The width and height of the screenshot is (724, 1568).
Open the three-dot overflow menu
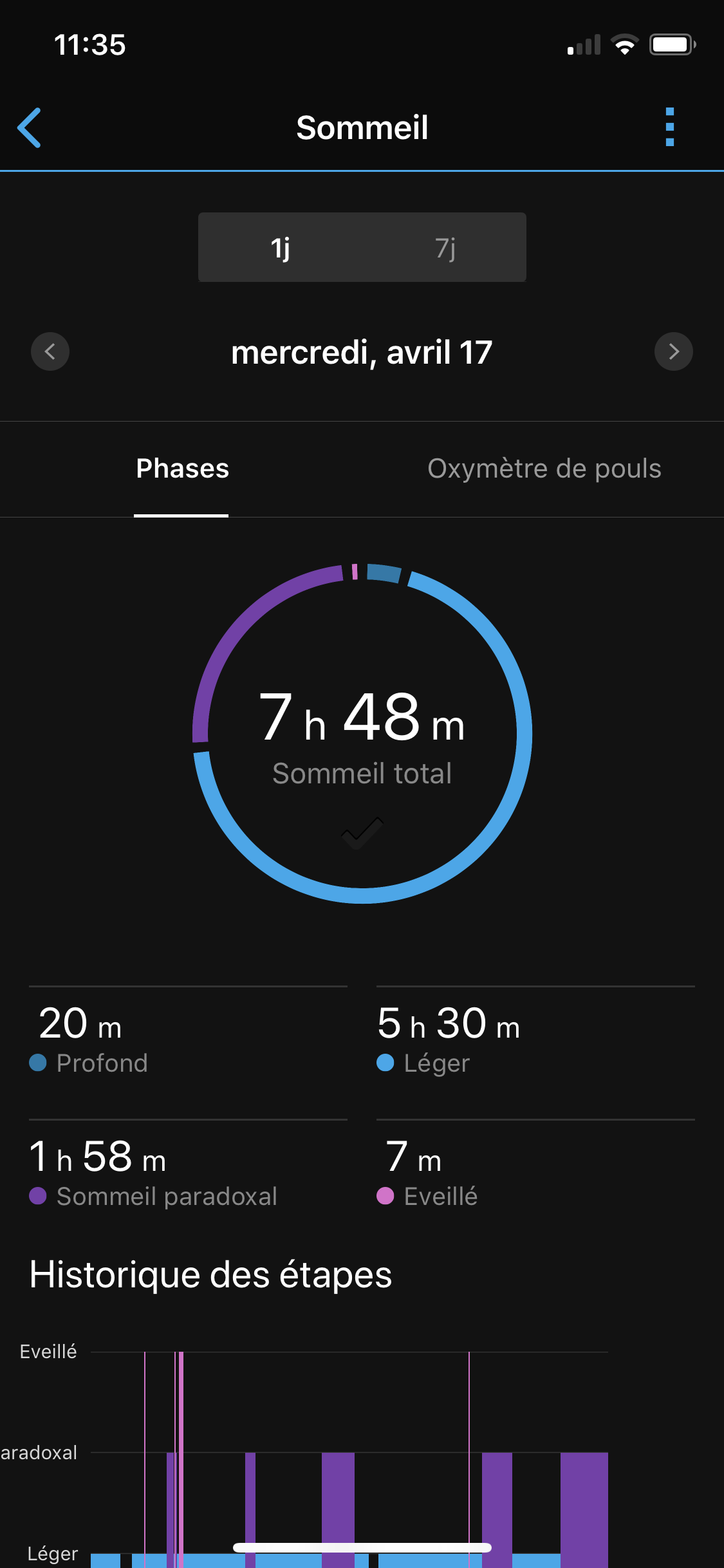pos(669,127)
